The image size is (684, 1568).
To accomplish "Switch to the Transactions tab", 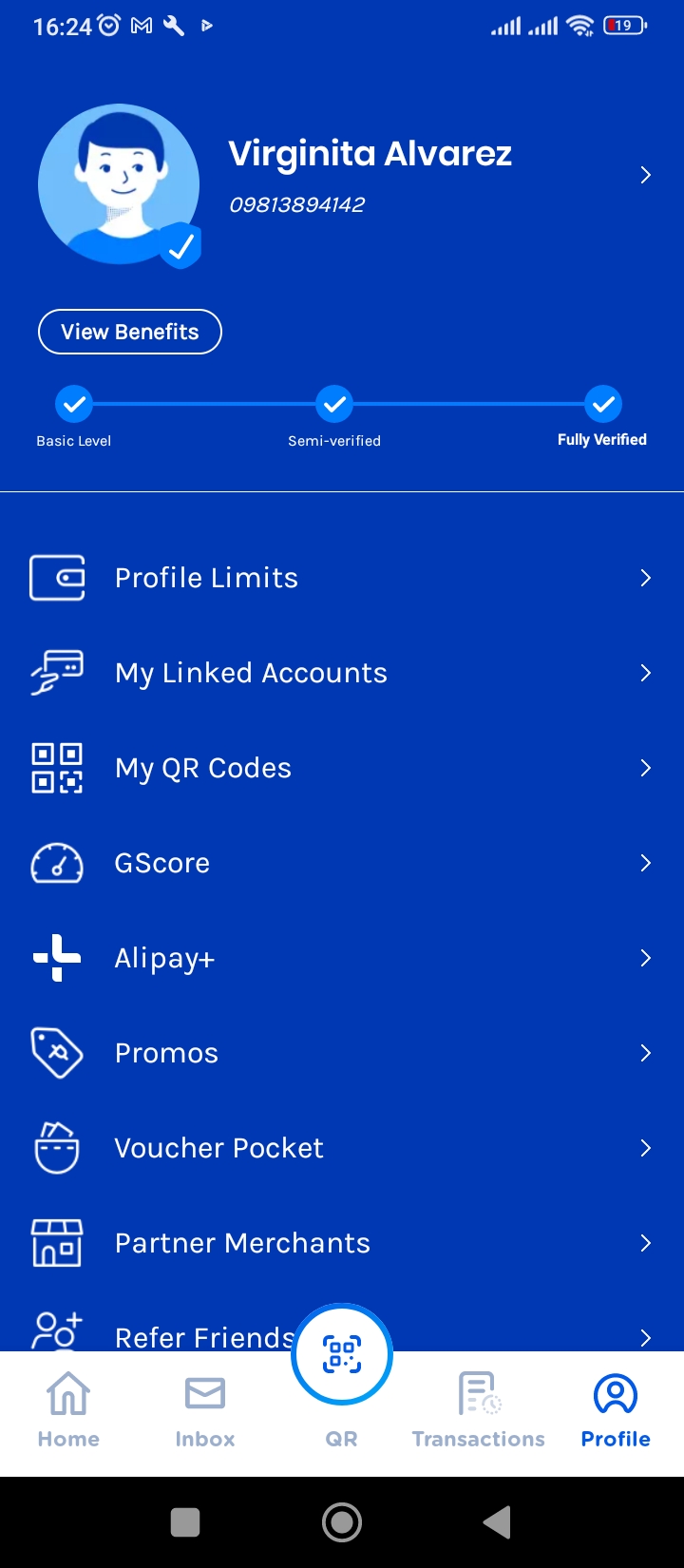I will pos(479,1411).
